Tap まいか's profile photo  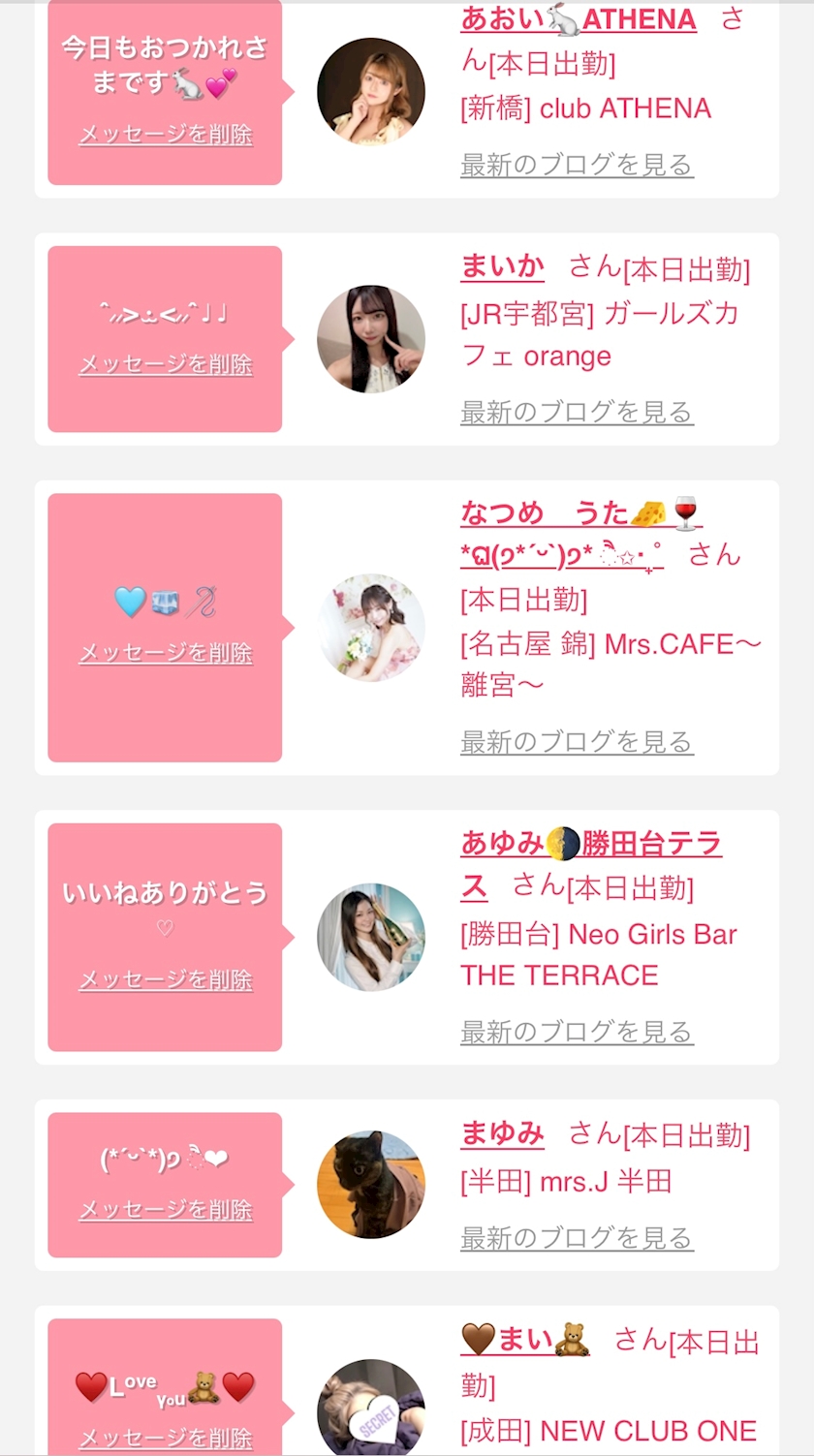[x=371, y=339]
